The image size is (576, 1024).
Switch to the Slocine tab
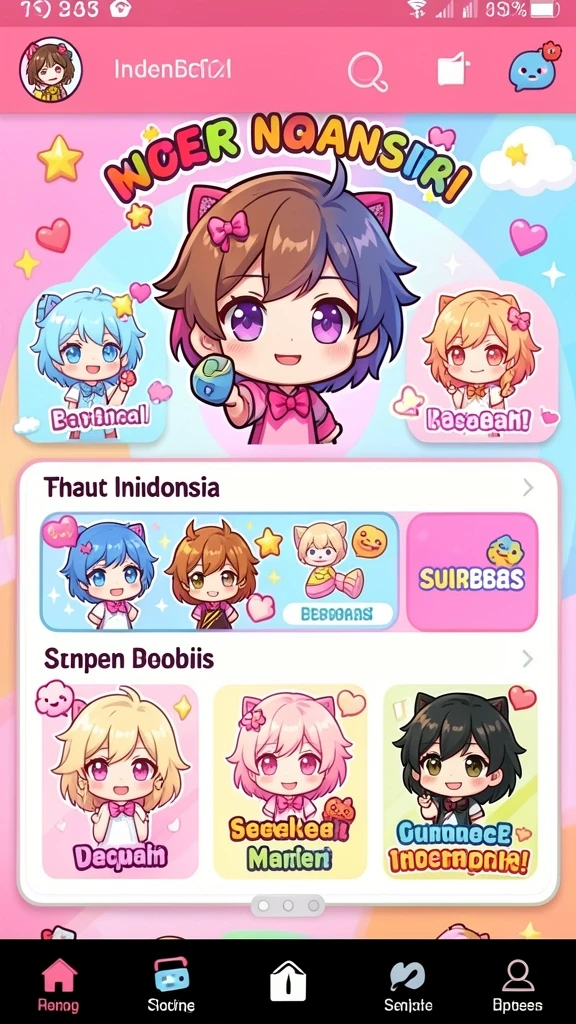171,985
